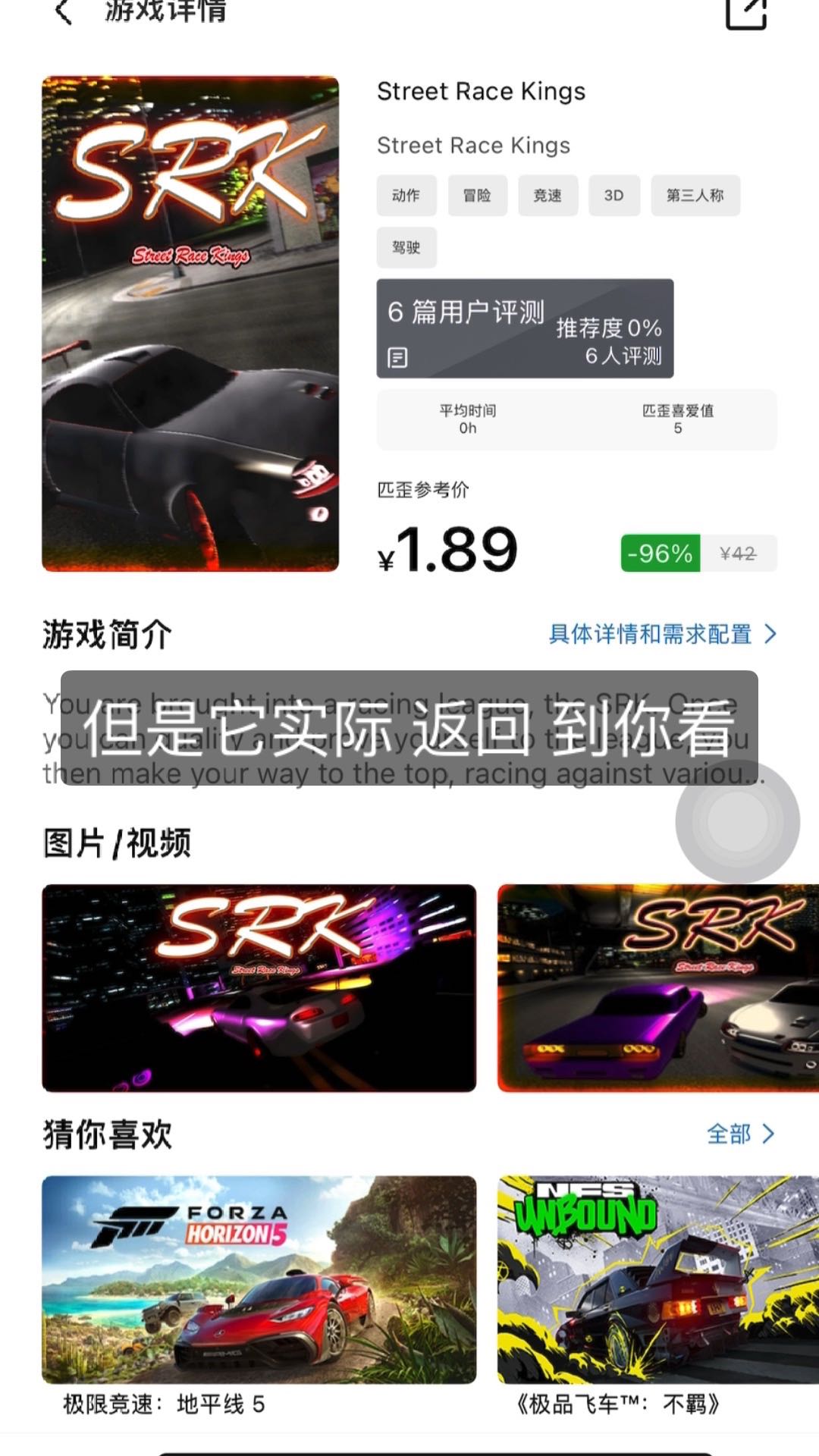Tap the floating assistive touch button

pos(737,821)
